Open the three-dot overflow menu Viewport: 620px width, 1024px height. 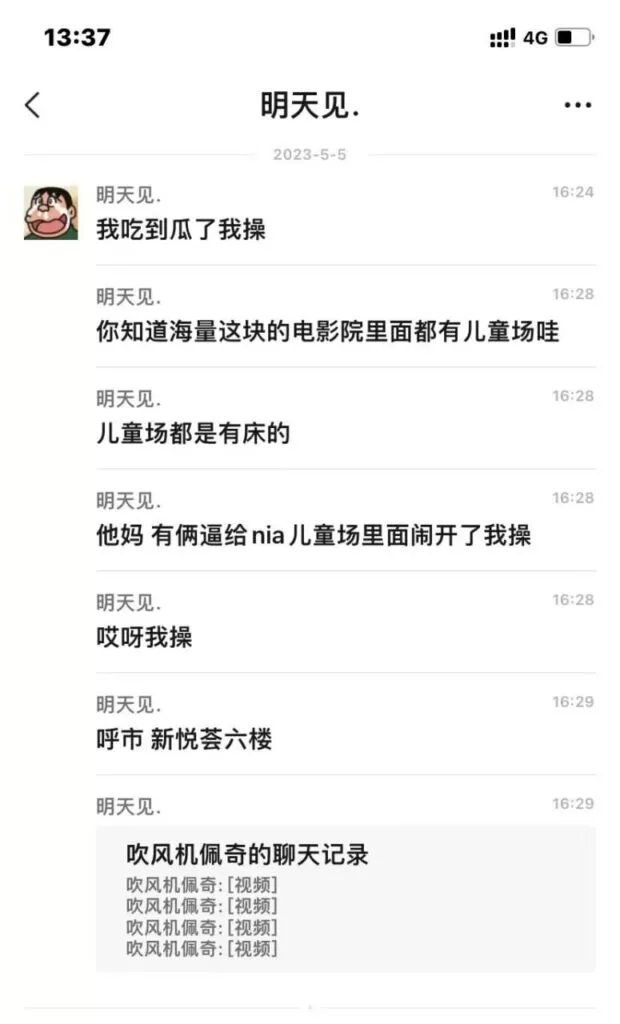pyautogui.click(x=578, y=105)
